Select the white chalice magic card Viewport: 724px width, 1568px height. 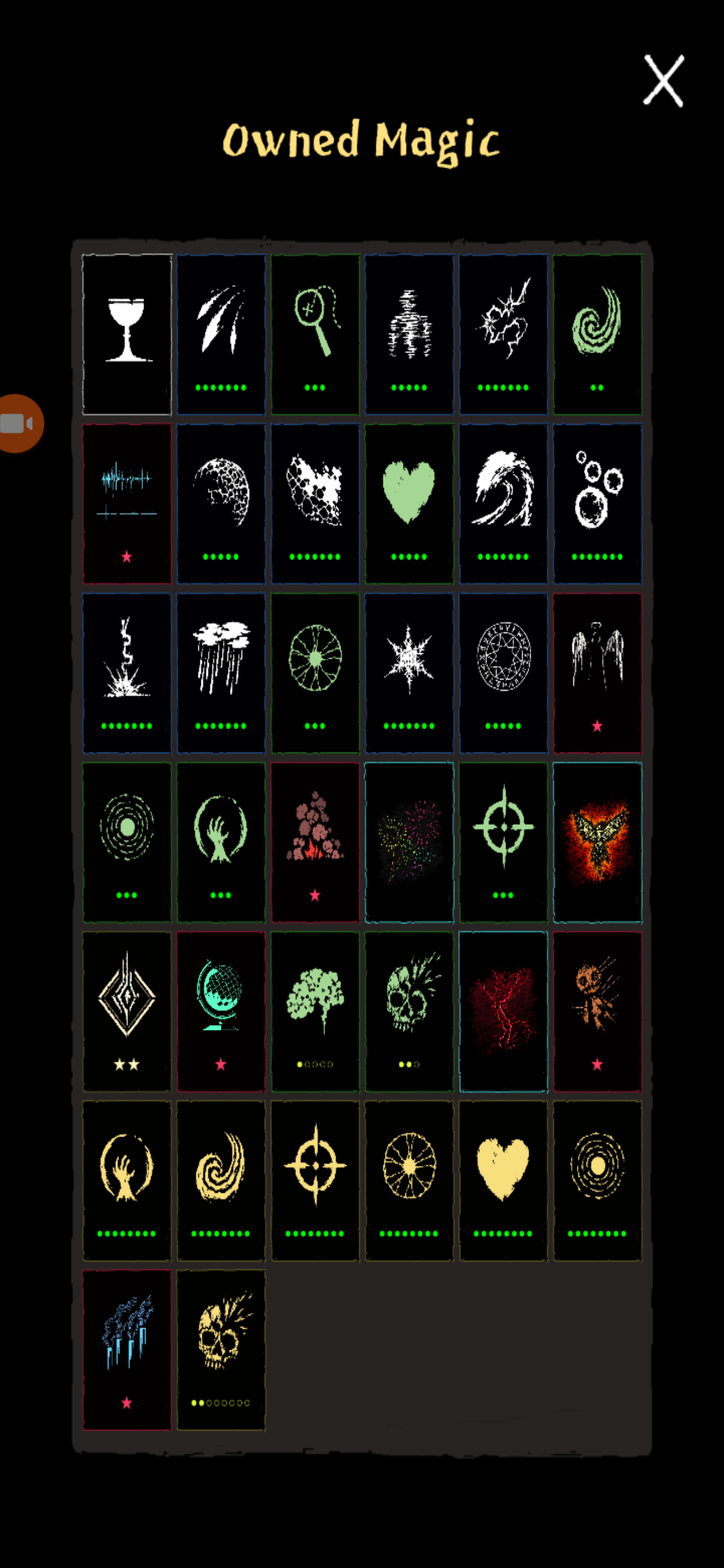[x=127, y=334]
